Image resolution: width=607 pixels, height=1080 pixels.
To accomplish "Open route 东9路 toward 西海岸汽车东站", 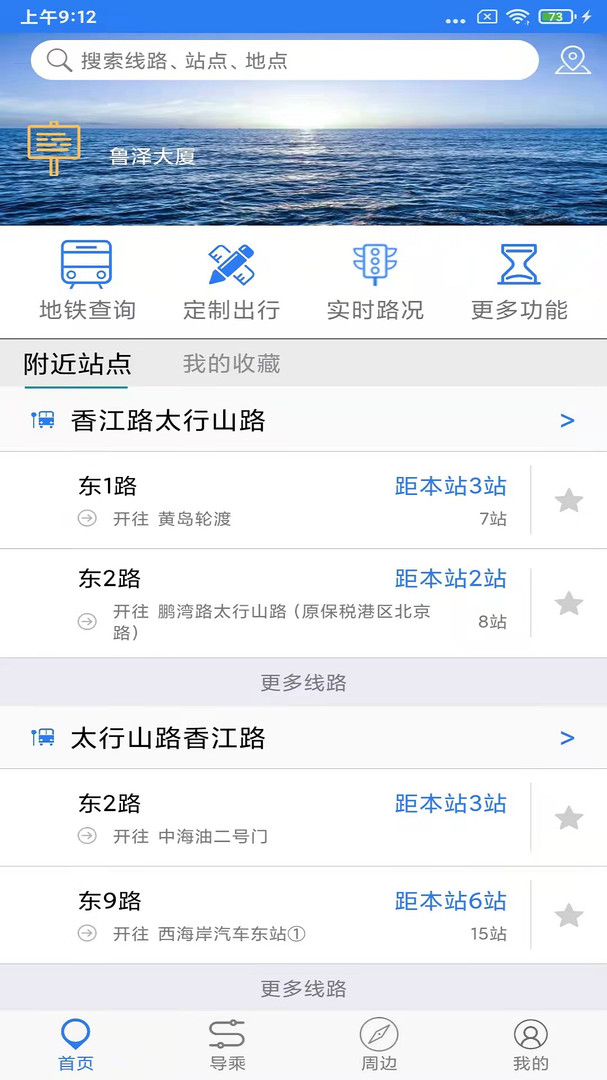I will 290,915.
